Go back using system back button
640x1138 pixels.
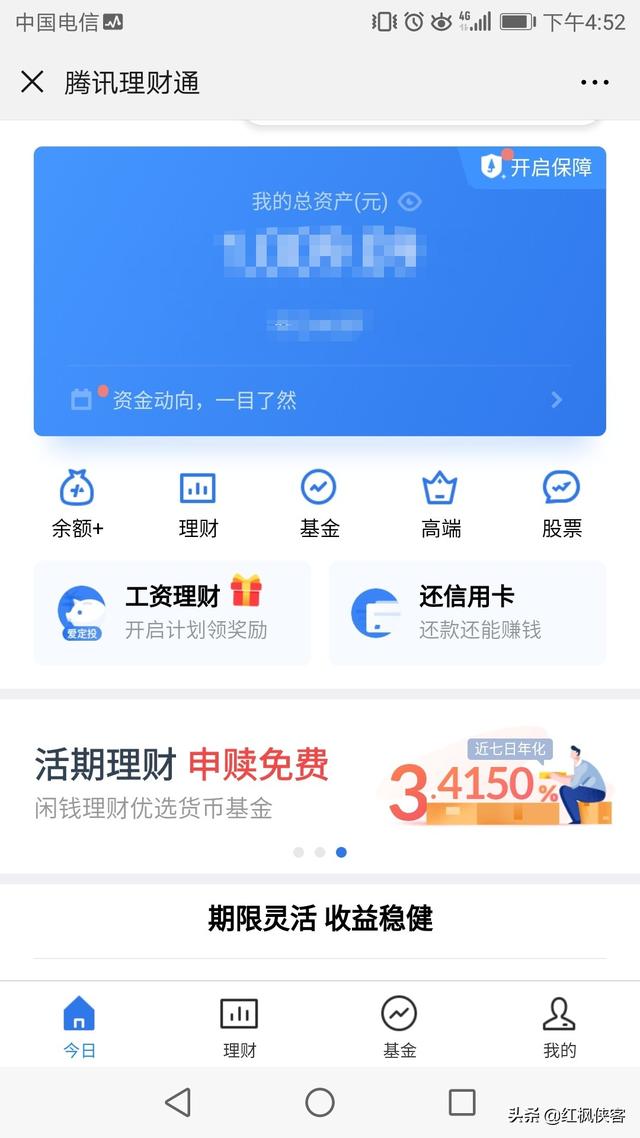pyautogui.click(x=178, y=1102)
